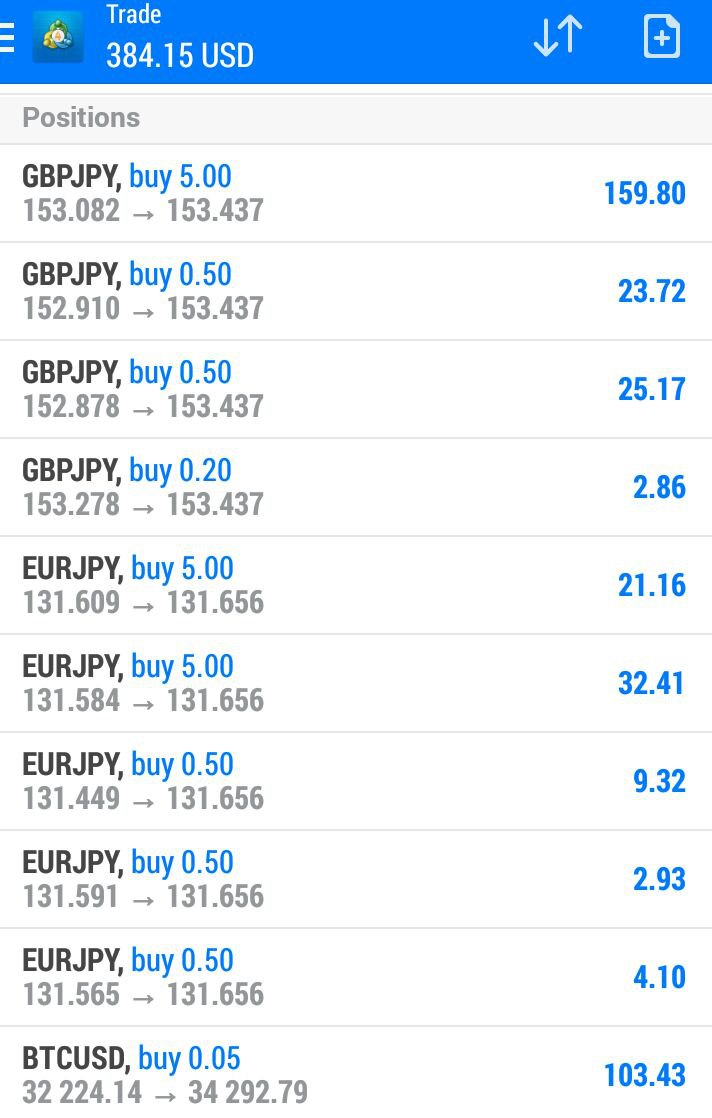Viewport: 712px width, 1118px height.
Task: Open the GBPJPY buy 0.20 position
Action: point(355,487)
